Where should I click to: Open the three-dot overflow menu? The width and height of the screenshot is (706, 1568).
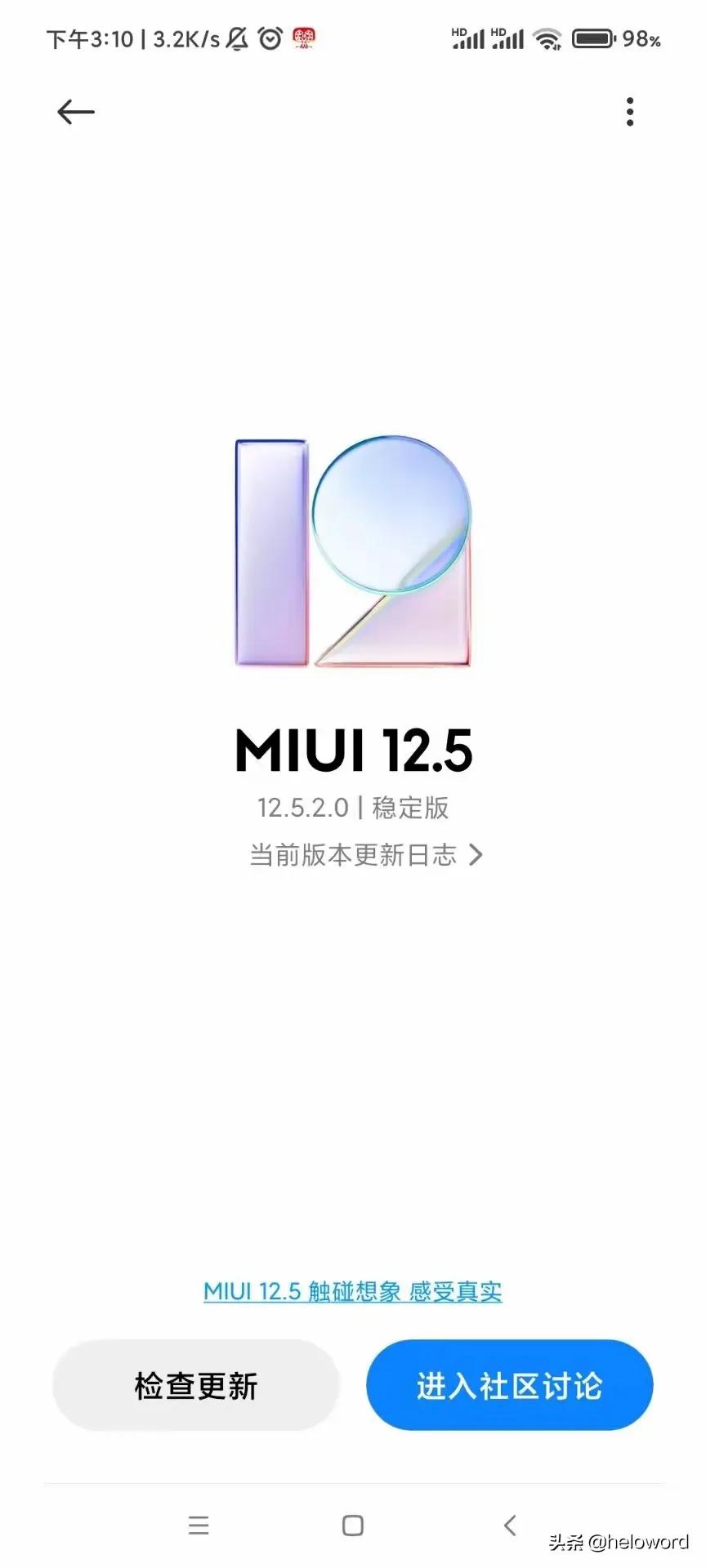click(x=629, y=112)
